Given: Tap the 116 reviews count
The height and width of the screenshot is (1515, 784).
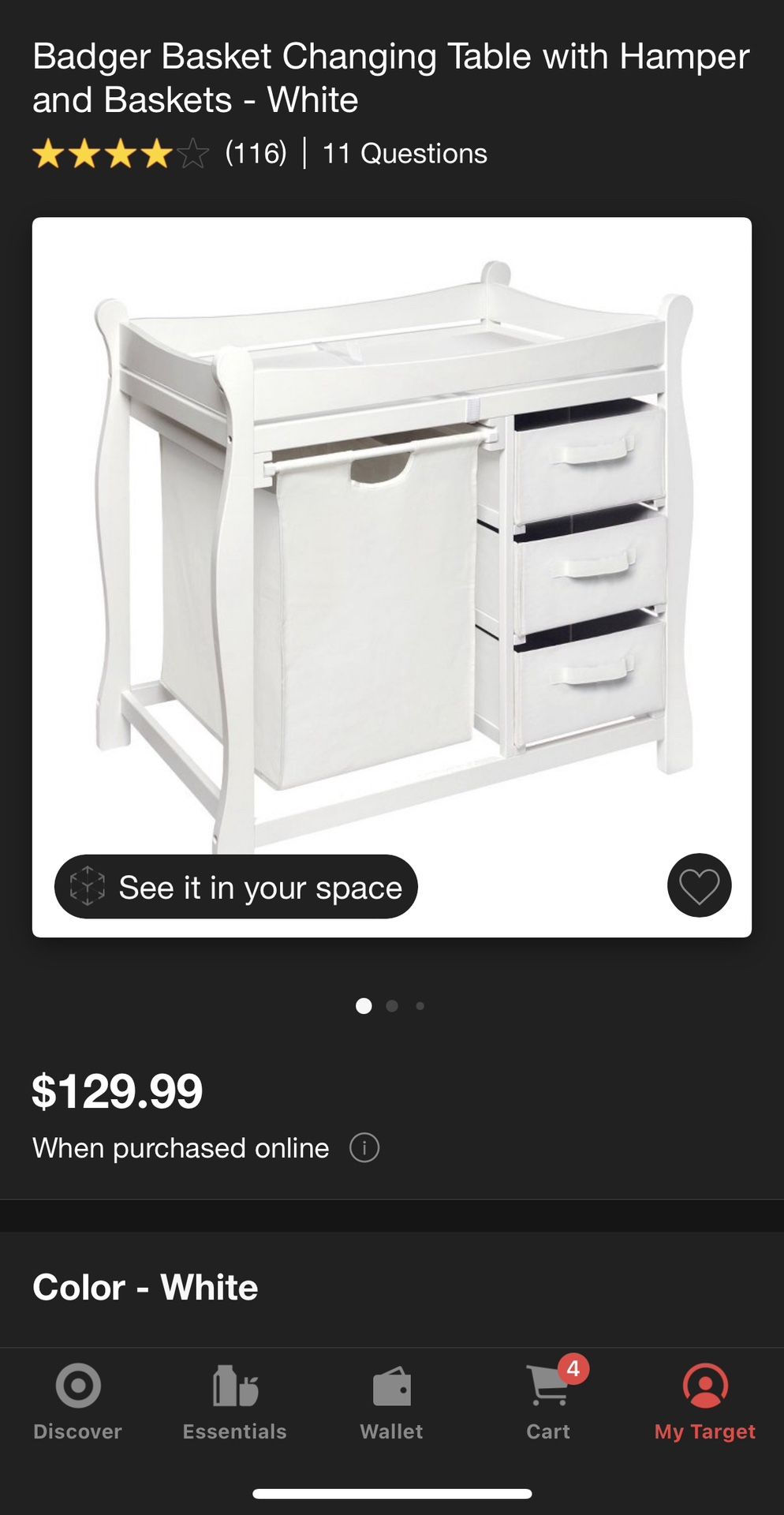Looking at the screenshot, I should tap(255, 153).
